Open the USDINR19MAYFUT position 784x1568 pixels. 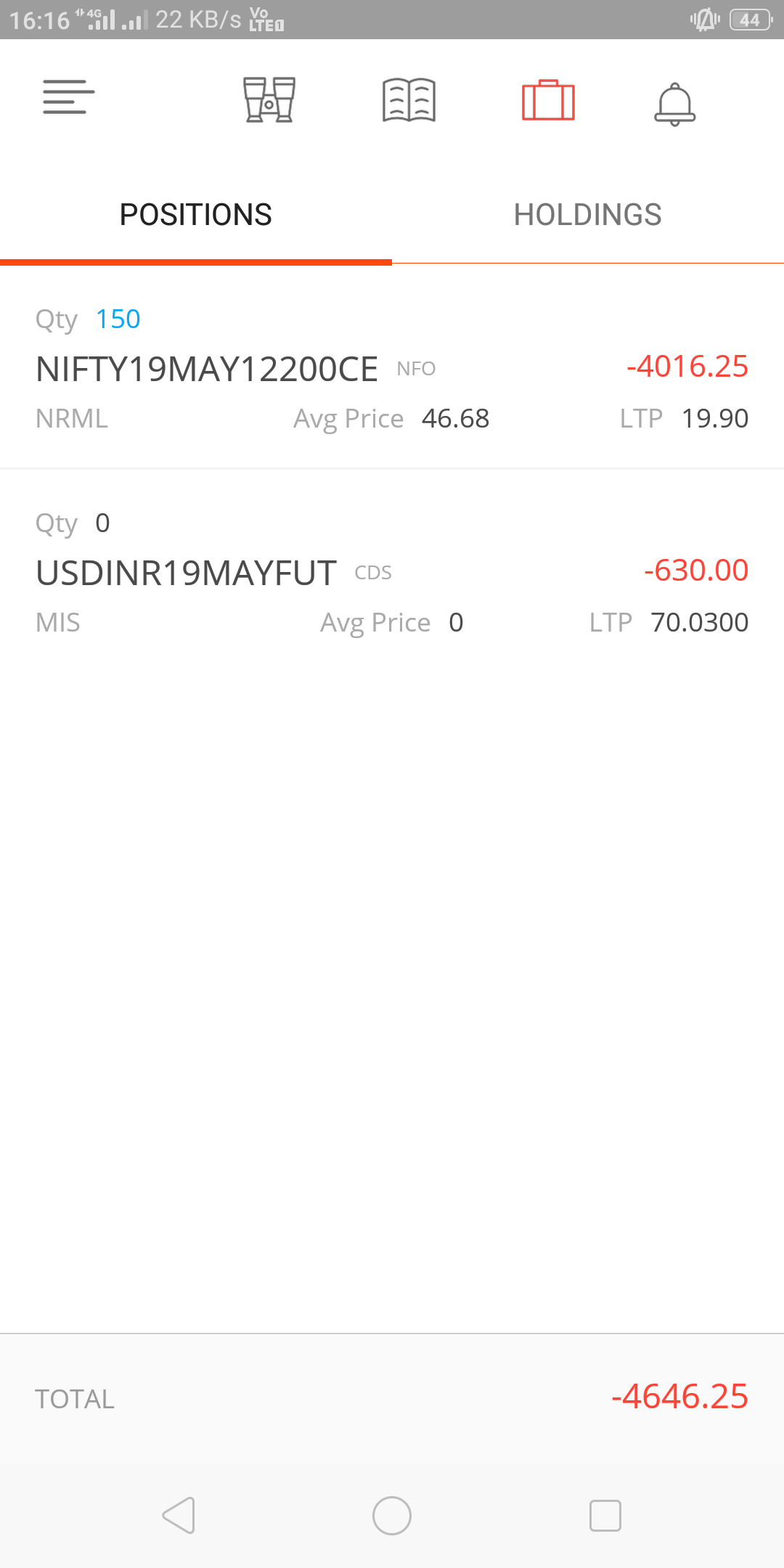392,572
